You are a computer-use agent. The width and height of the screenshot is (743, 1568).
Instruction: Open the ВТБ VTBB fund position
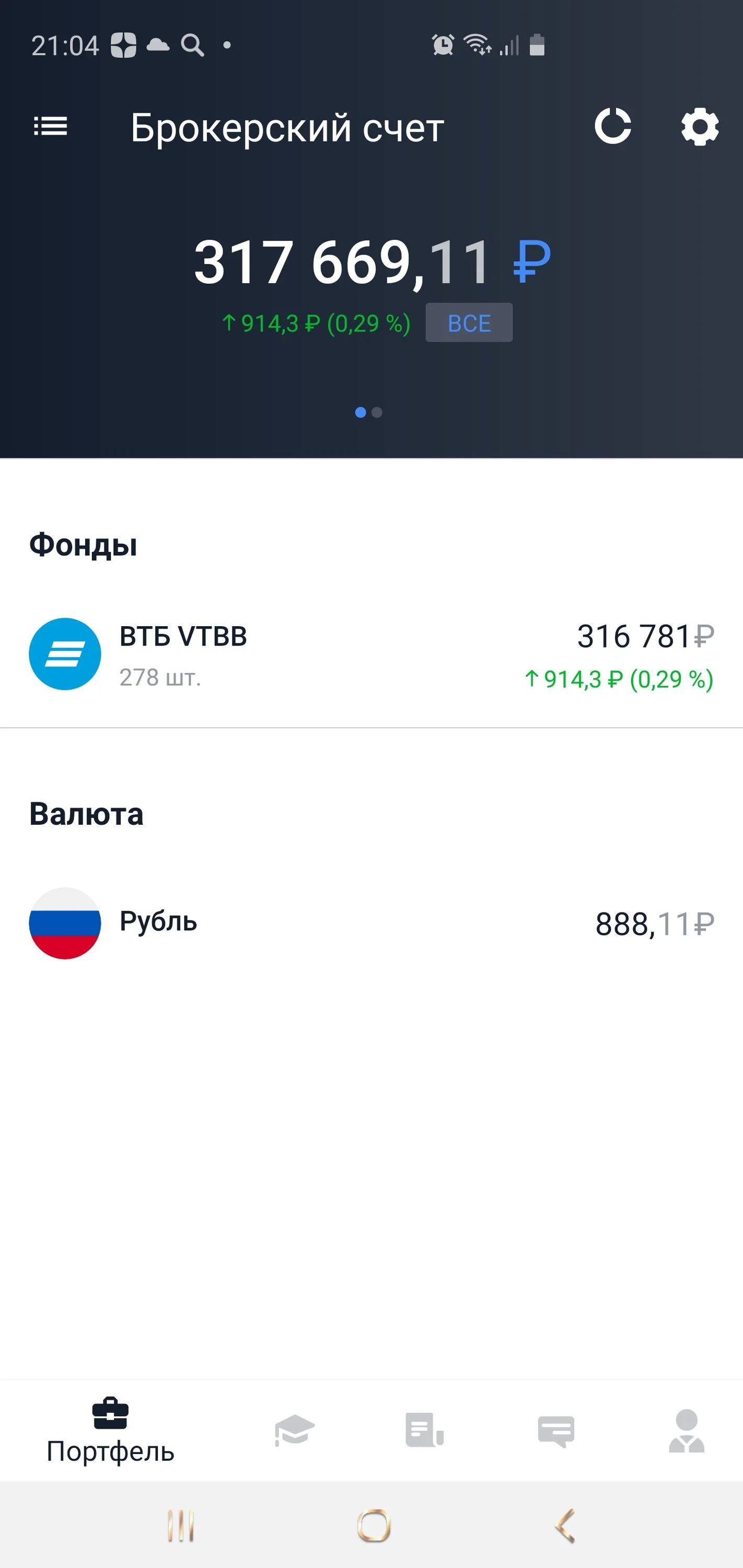[x=371, y=655]
